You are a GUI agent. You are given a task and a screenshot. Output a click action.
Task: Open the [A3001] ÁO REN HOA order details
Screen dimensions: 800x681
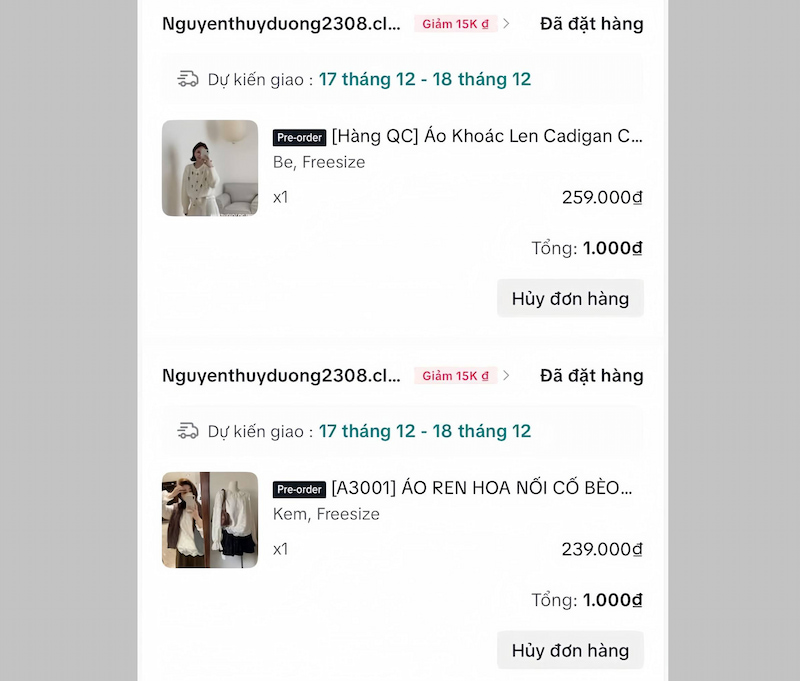(x=482, y=488)
